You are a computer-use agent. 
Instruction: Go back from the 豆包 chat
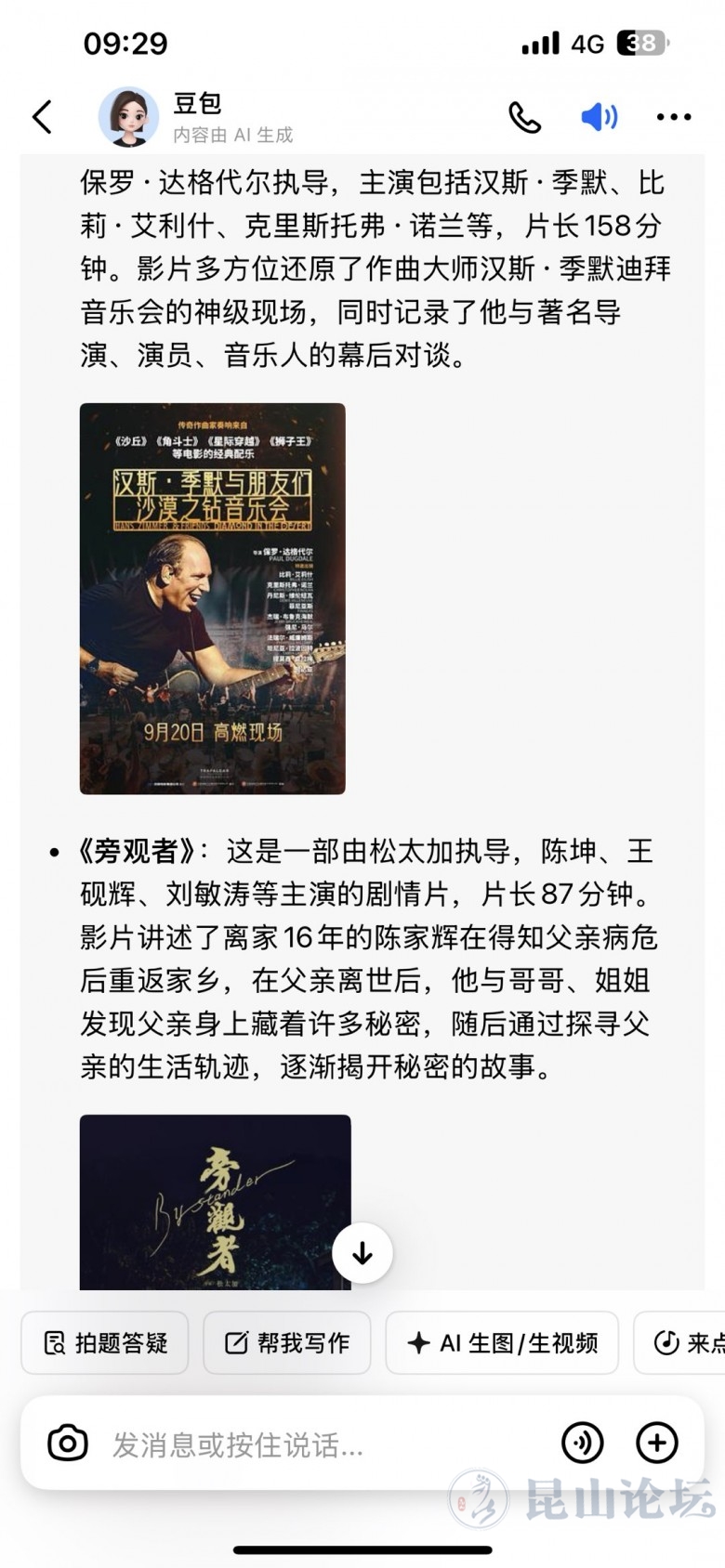(43, 117)
